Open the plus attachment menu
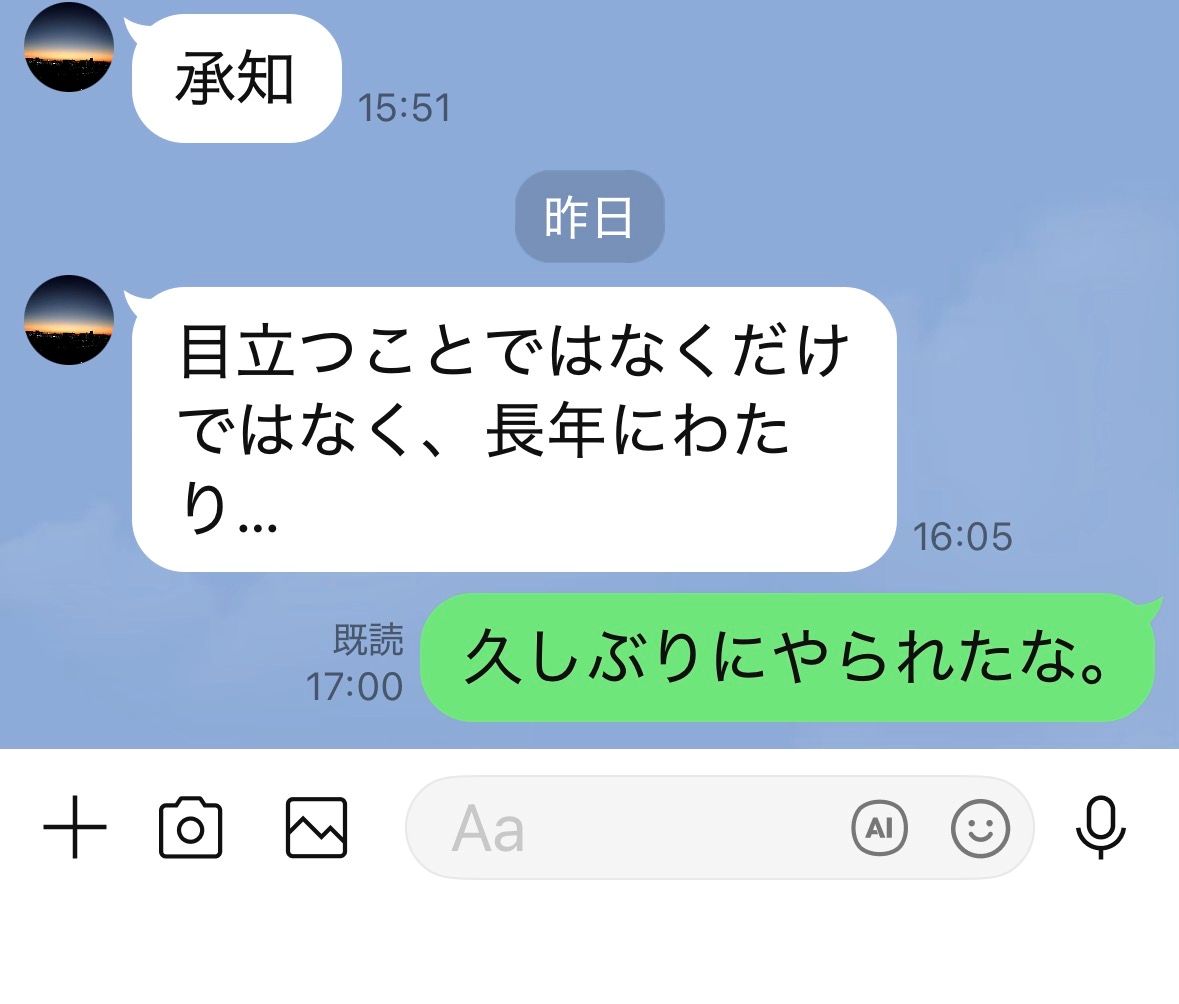This screenshot has width=1179, height=1004. [75, 828]
